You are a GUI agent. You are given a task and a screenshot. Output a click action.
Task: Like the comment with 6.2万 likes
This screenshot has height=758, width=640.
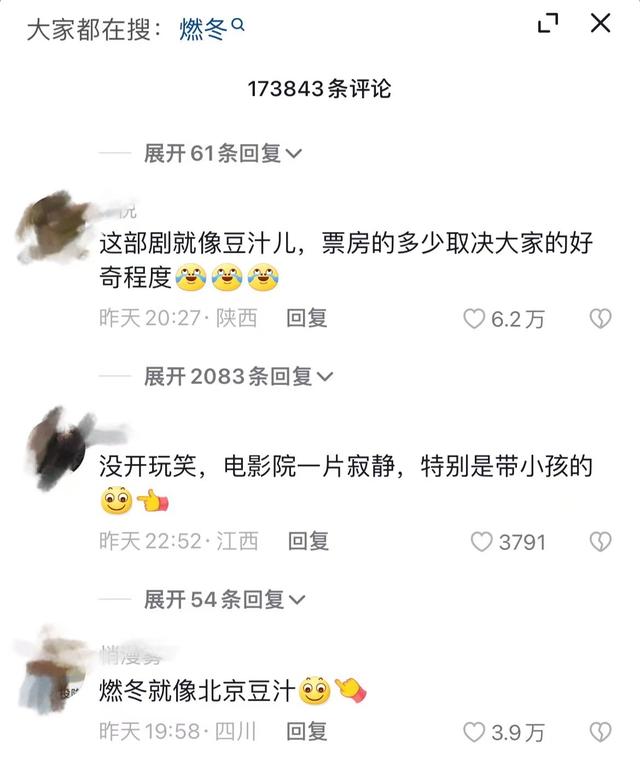(x=475, y=319)
